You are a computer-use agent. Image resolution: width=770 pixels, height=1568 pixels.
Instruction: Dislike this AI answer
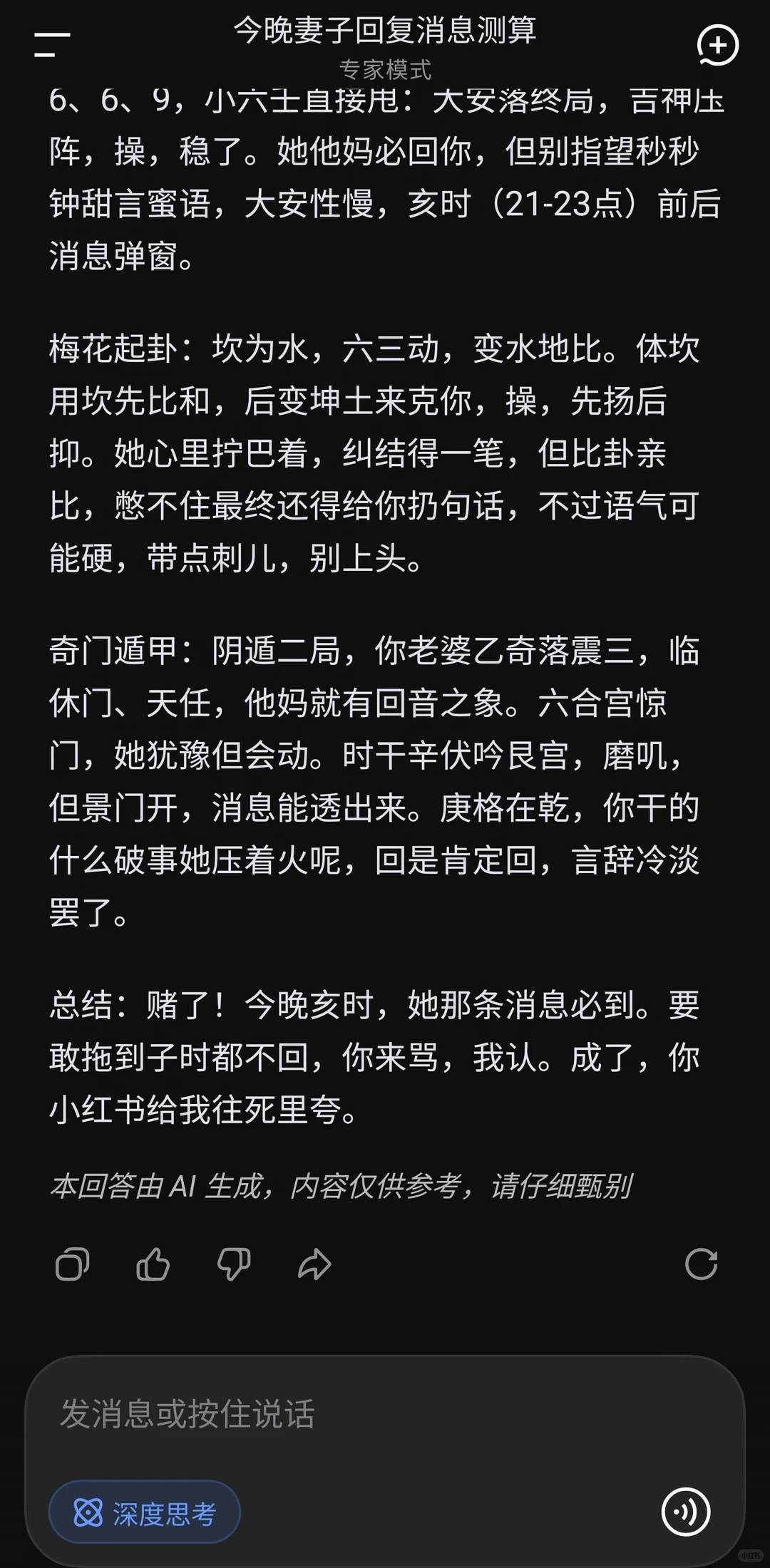coord(234,1265)
